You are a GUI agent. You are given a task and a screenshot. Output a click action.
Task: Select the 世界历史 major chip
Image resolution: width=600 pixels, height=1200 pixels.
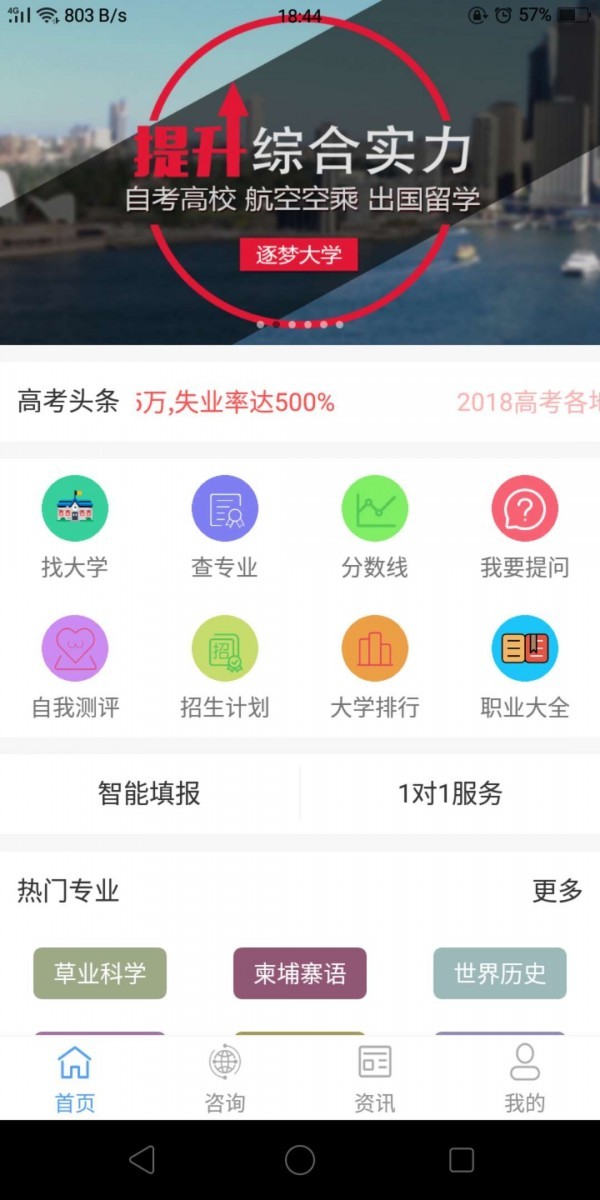[x=500, y=974]
